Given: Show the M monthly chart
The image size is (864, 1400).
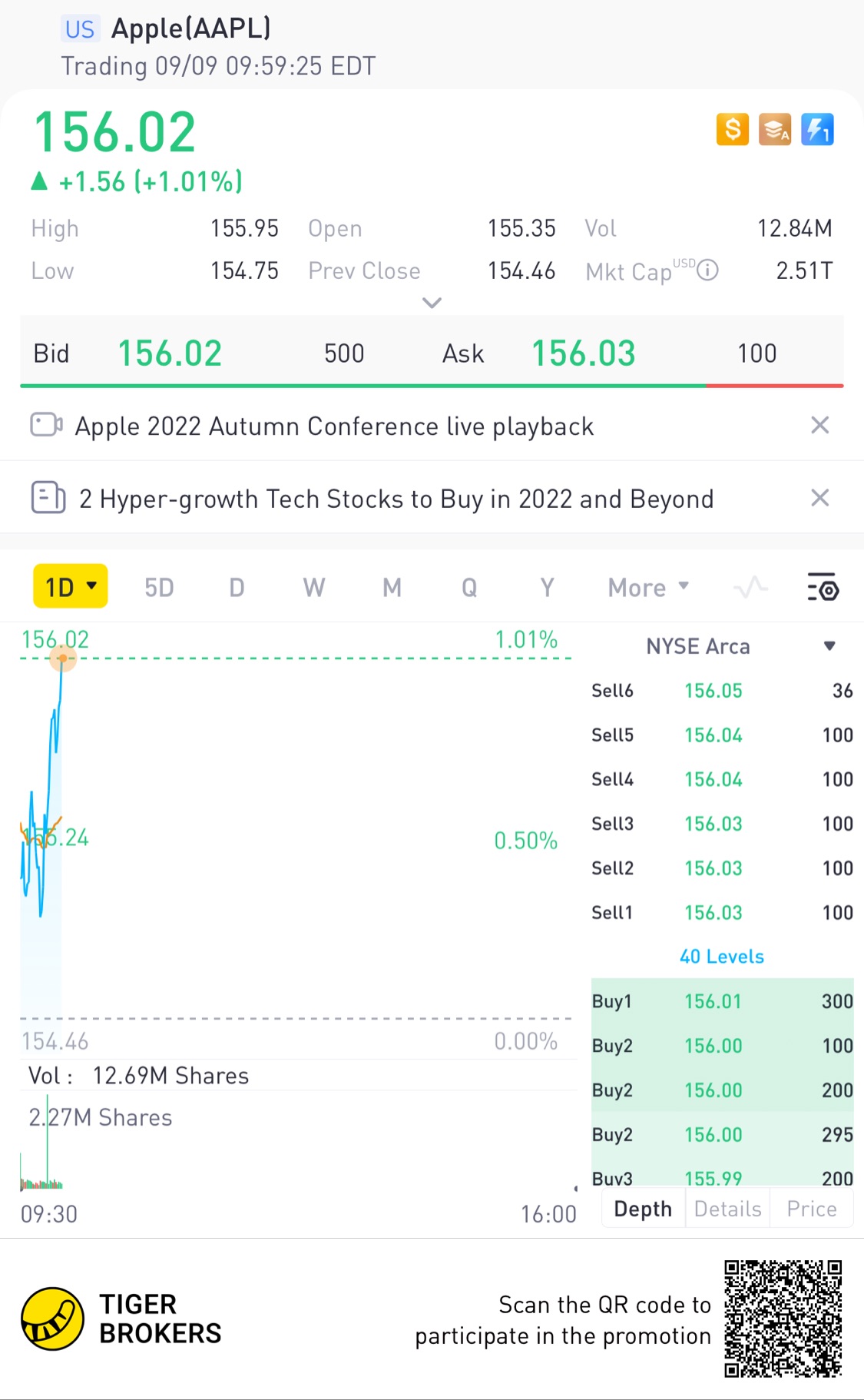Looking at the screenshot, I should (392, 588).
